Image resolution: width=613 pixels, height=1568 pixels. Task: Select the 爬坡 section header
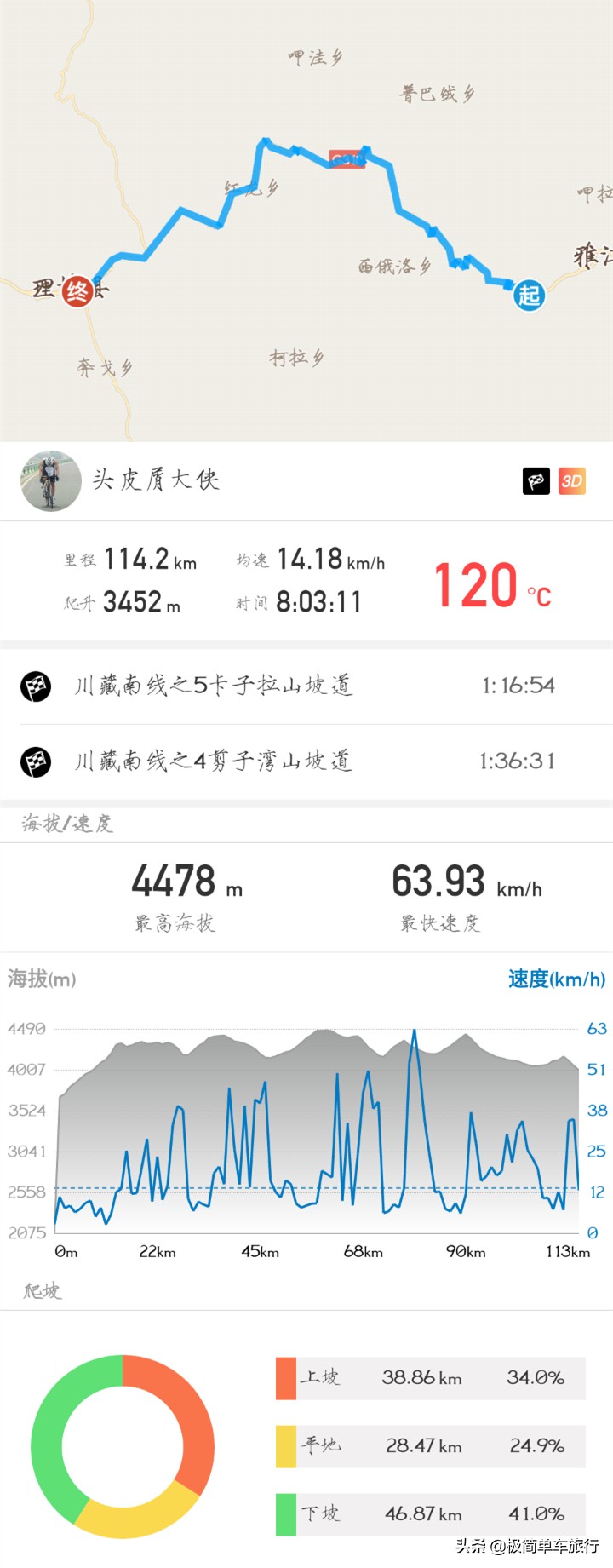click(37, 1291)
